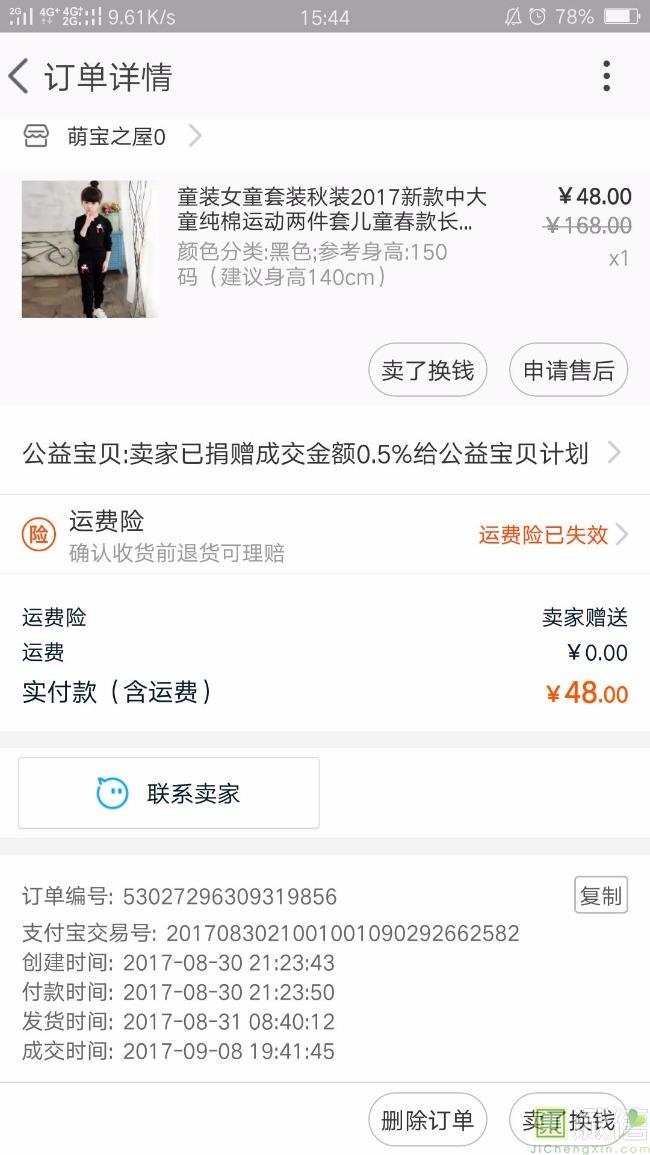The height and width of the screenshot is (1155, 650).
Task: Open the 萌宝之屋0 shop page
Action: point(115,137)
